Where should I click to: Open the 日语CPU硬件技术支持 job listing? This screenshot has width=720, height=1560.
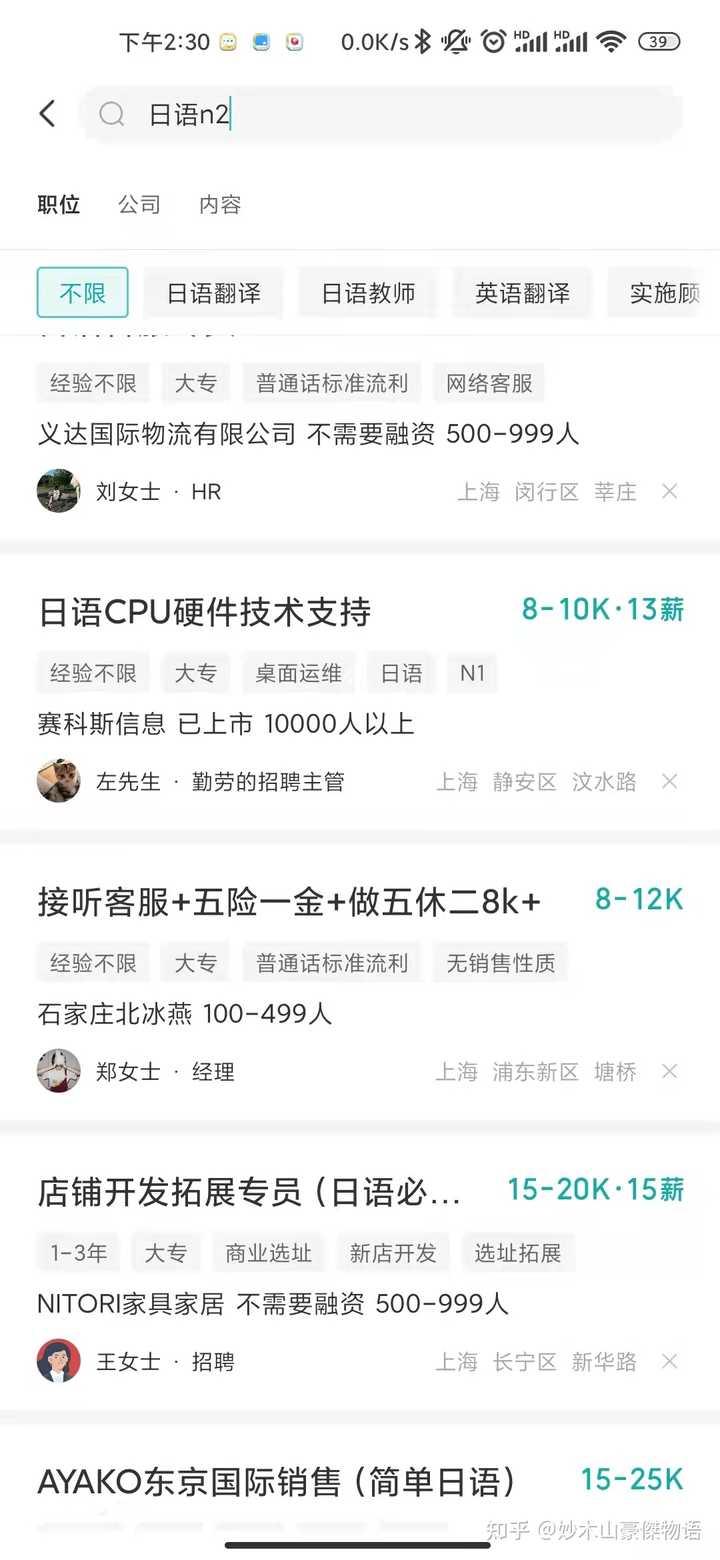360,692
